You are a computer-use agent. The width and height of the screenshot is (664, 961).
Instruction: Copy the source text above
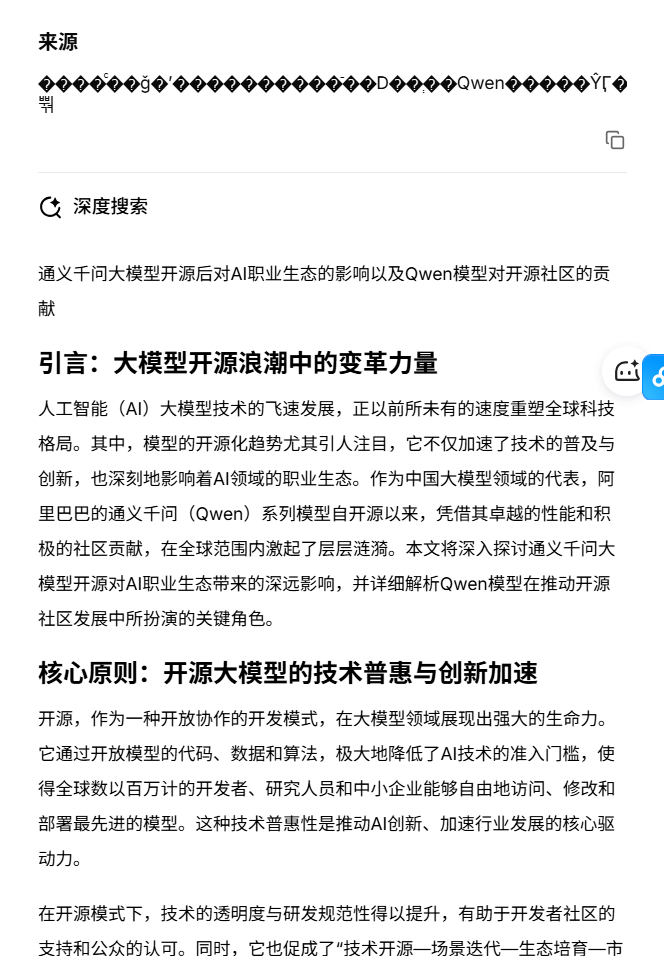tap(615, 141)
